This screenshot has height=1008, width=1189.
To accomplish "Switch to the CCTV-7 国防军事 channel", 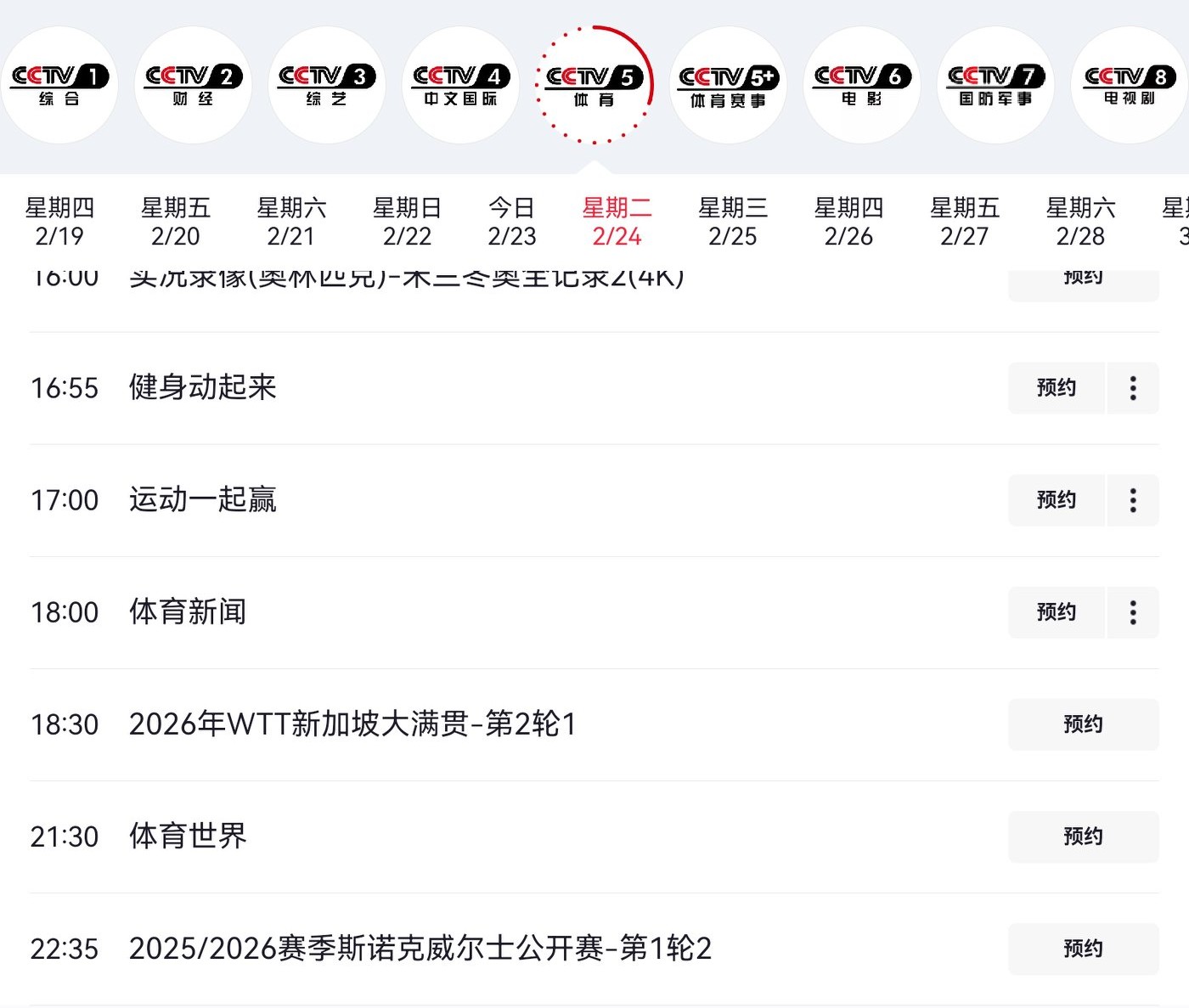I will point(995,85).
